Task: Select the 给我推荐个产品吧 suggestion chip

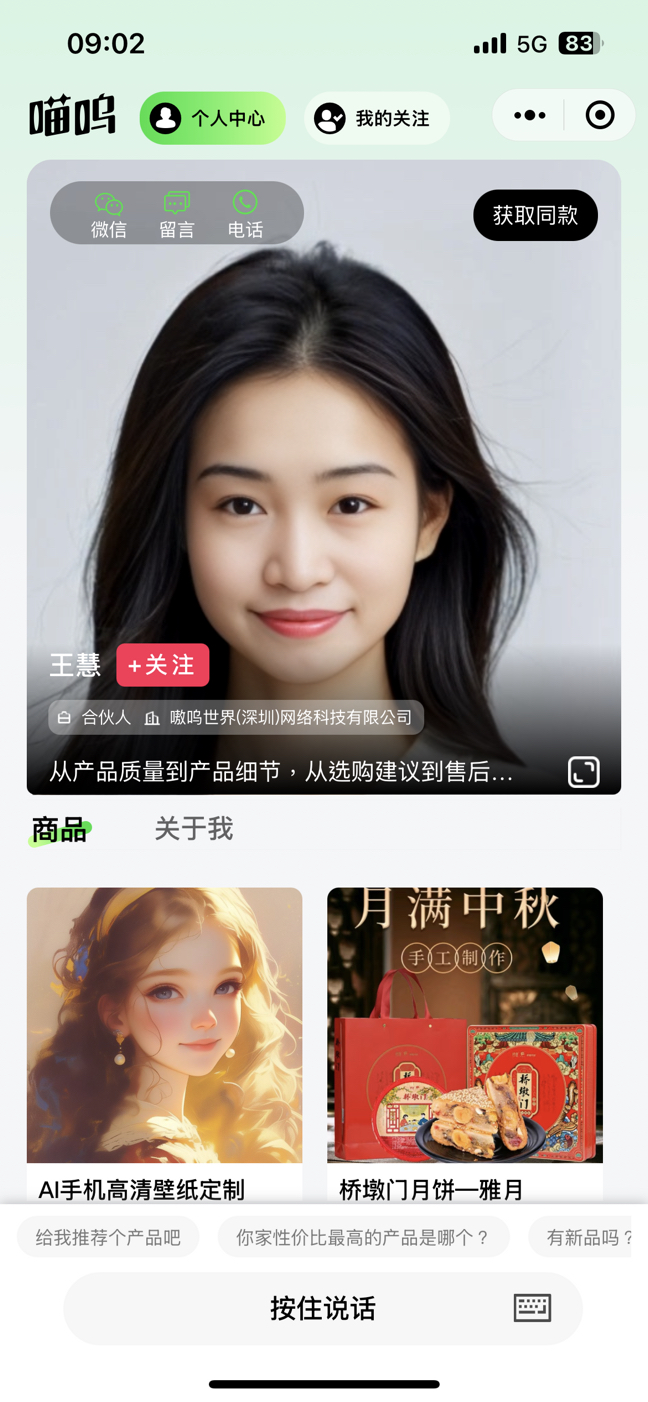Action: (108, 1238)
